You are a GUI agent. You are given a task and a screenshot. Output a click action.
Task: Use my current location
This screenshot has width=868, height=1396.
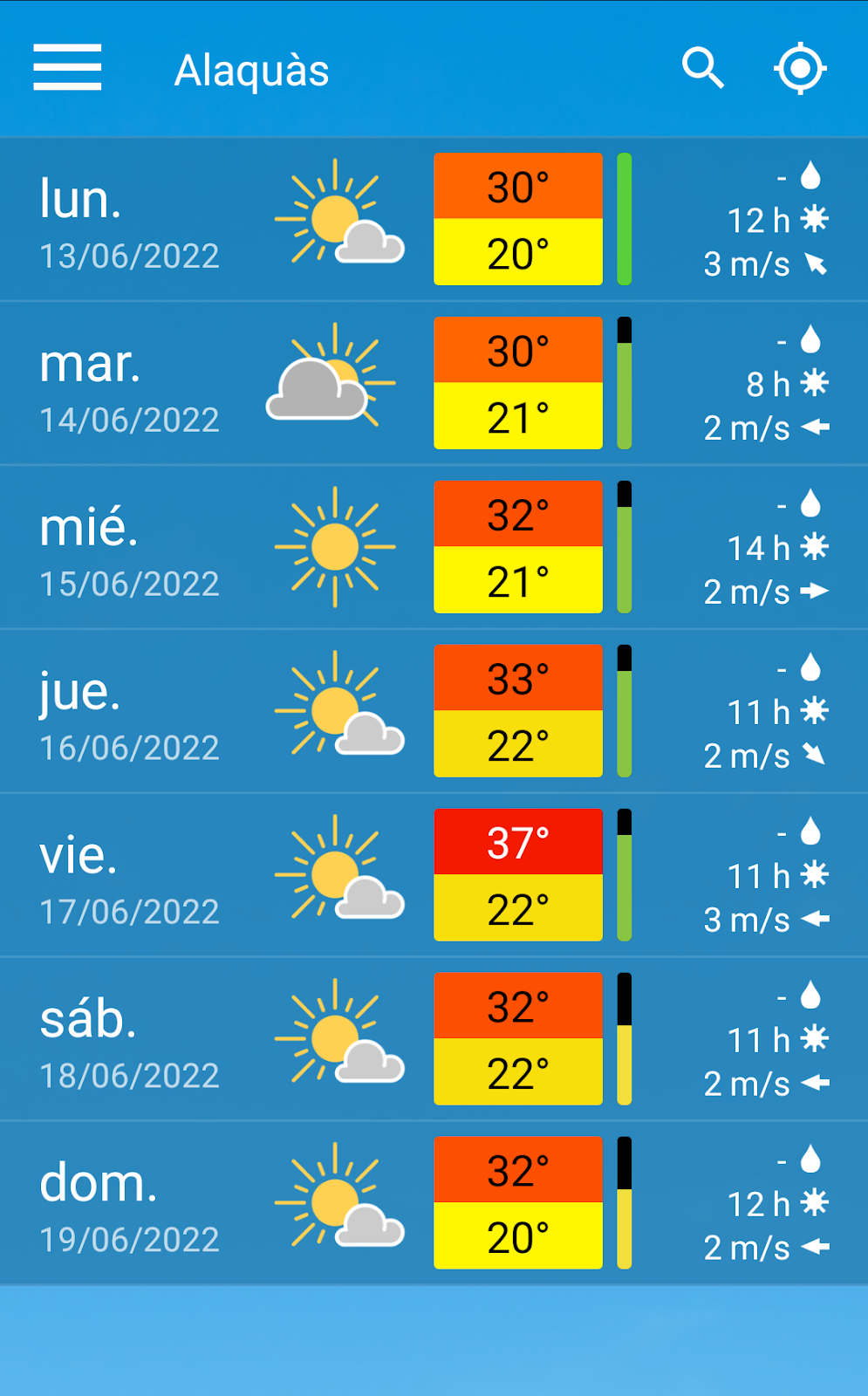pos(800,68)
